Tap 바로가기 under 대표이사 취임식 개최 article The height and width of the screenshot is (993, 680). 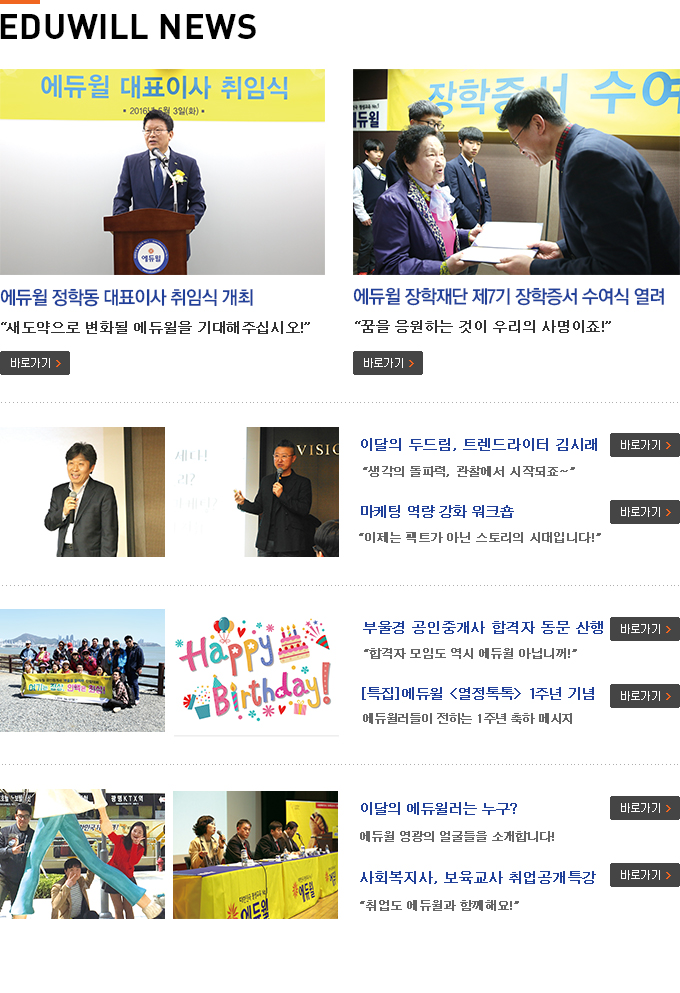pyautogui.click(x=35, y=363)
